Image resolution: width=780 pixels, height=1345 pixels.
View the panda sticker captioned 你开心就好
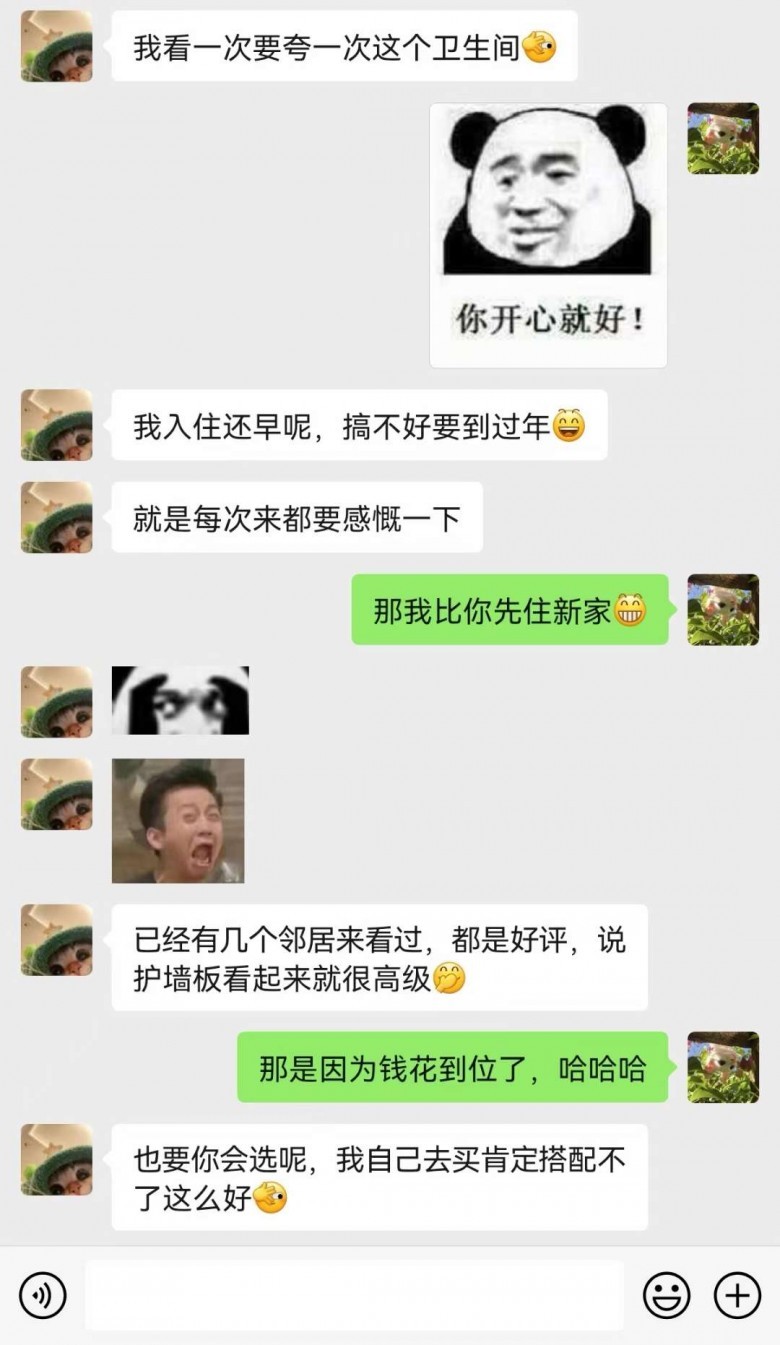pyautogui.click(x=548, y=235)
